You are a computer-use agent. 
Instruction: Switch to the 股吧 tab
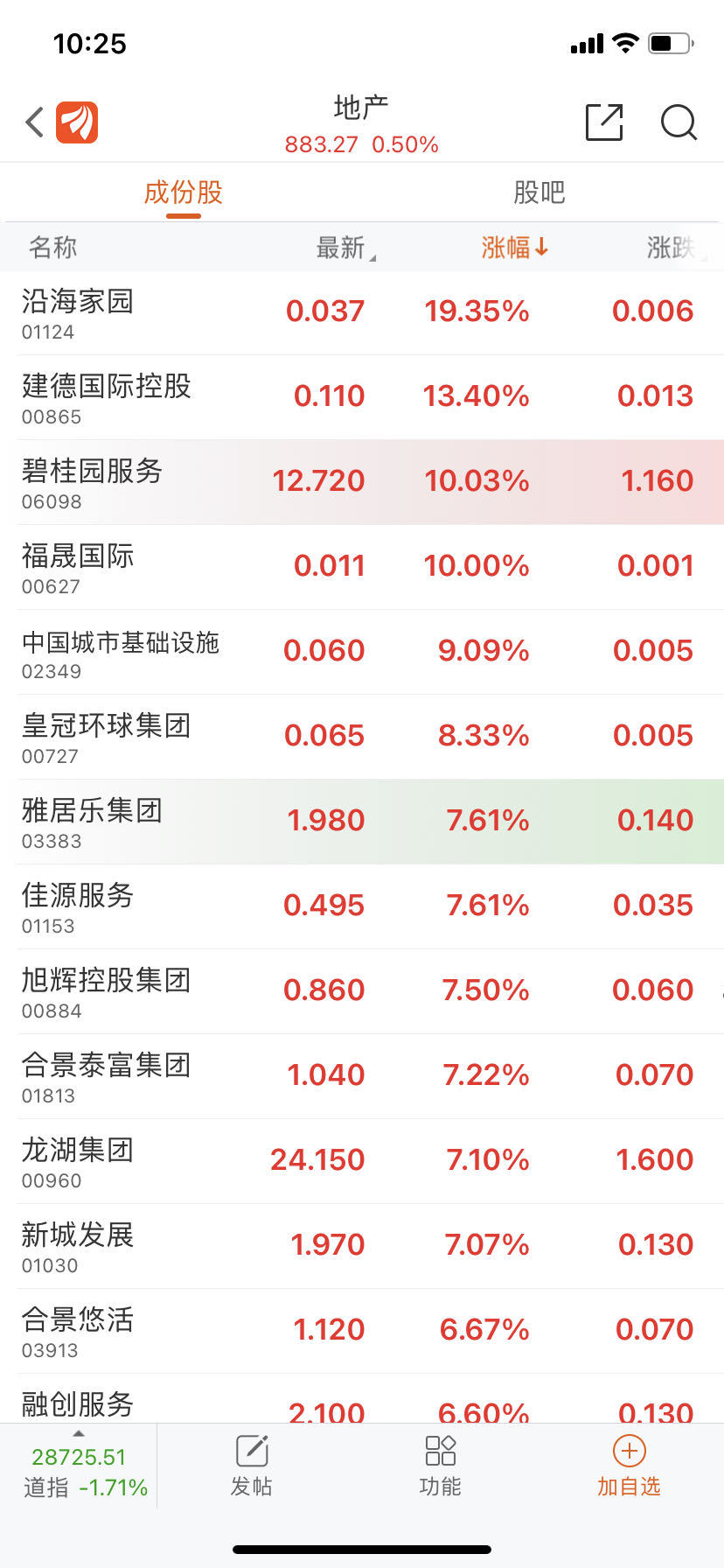539,192
